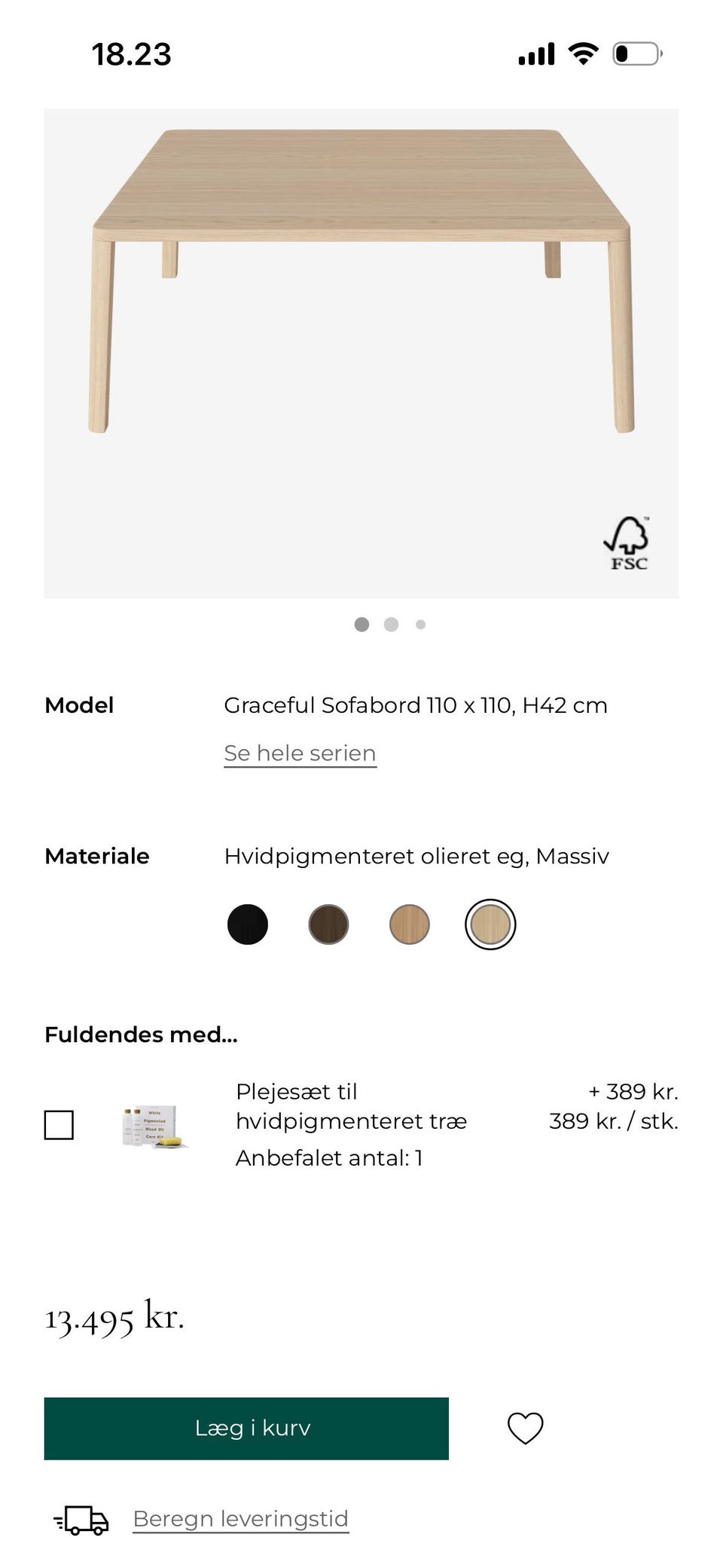Image resolution: width=723 pixels, height=1568 pixels.
Task: Select the medium oak material swatch
Action: [409, 923]
